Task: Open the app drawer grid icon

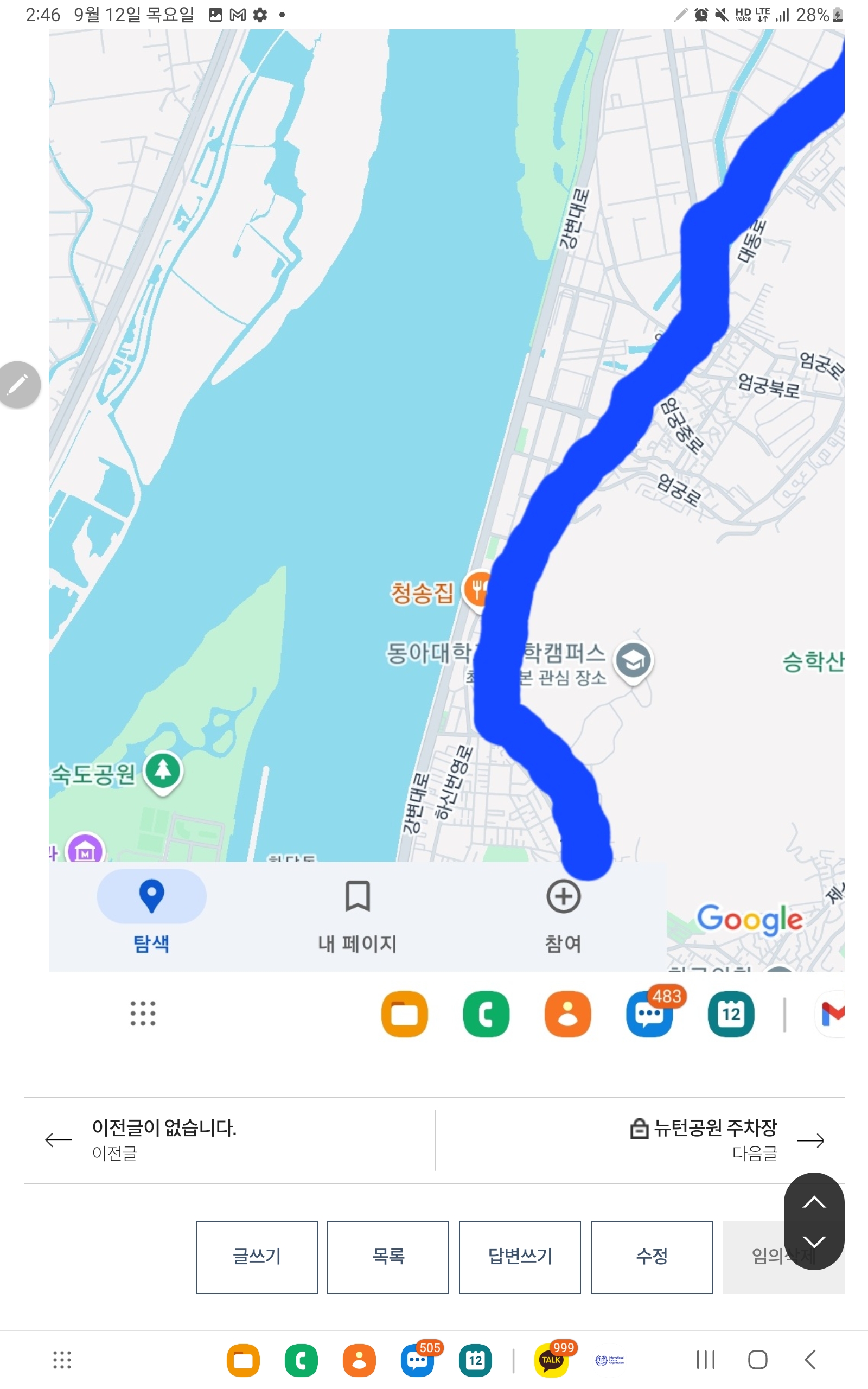Action: tap(142, 1014)
